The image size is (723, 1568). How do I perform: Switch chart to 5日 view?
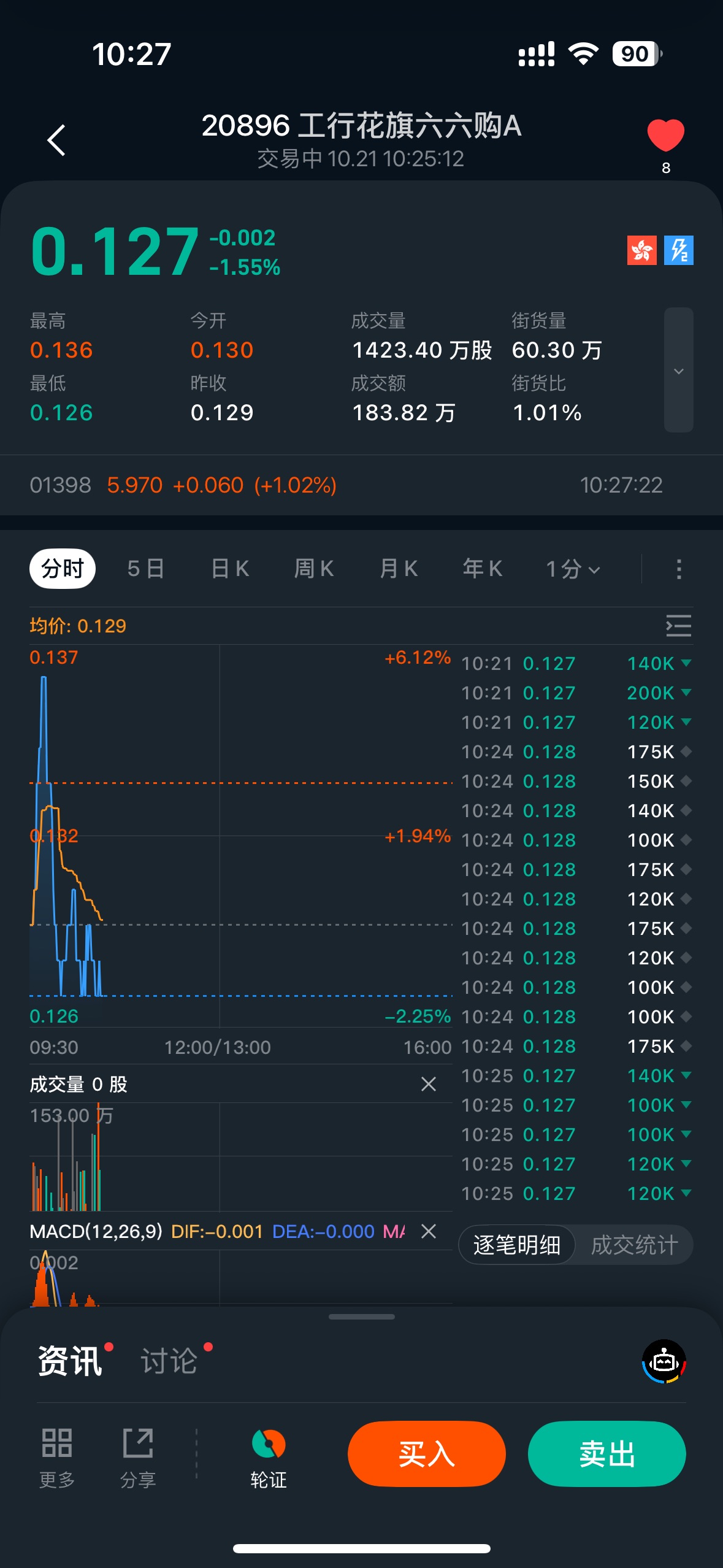click(146, 569)
